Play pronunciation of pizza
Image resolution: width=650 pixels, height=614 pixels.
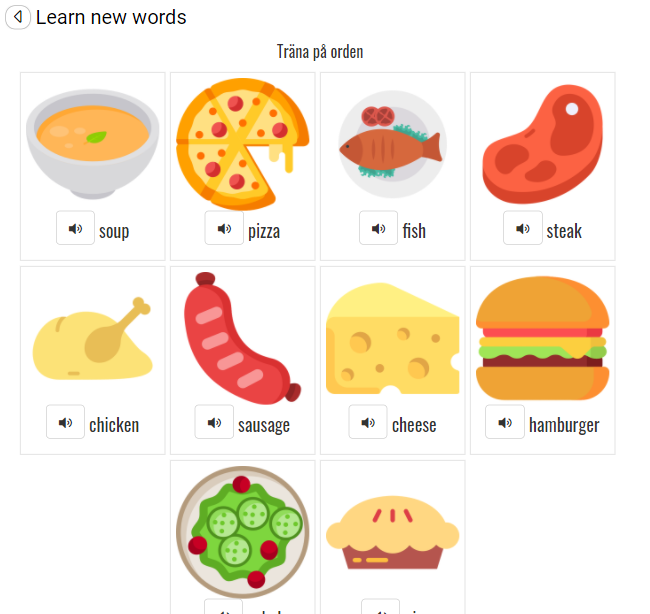click(x=224, y=229)
